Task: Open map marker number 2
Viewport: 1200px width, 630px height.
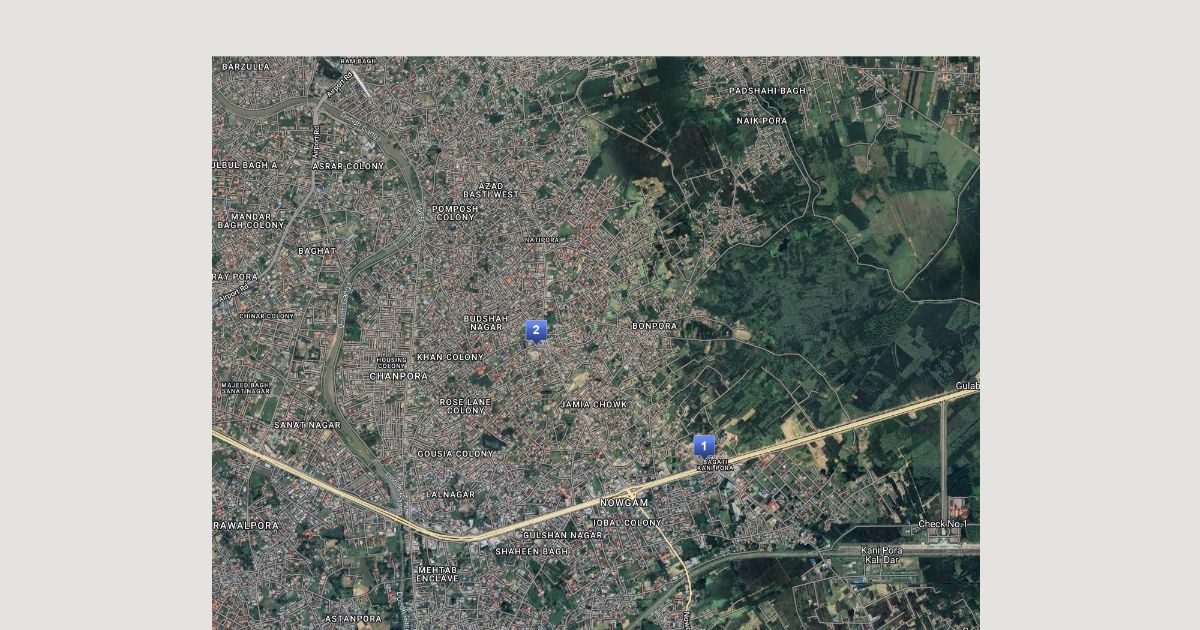Action: 536,330
